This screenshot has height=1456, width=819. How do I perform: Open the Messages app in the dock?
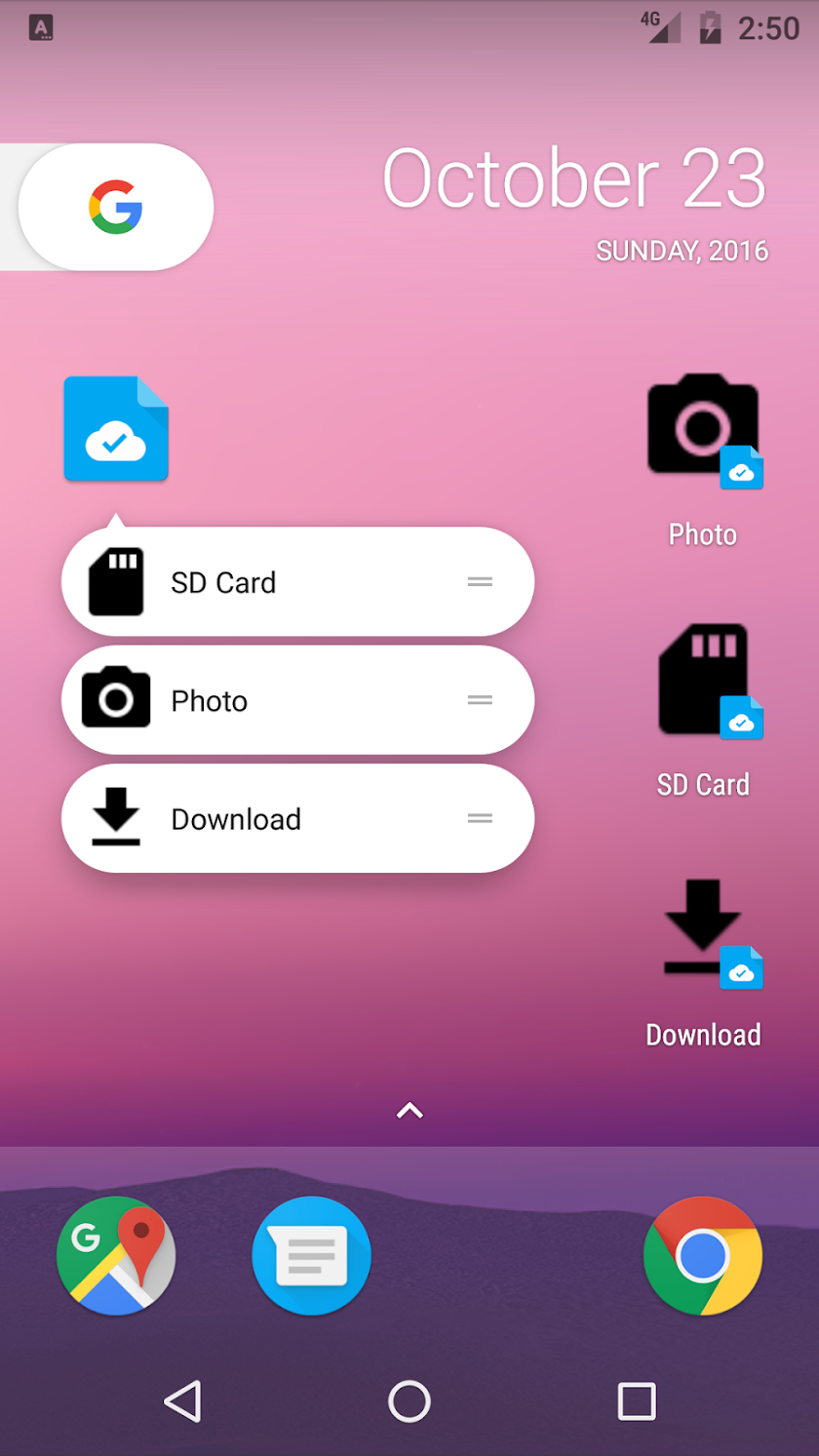click(312, 1256)
